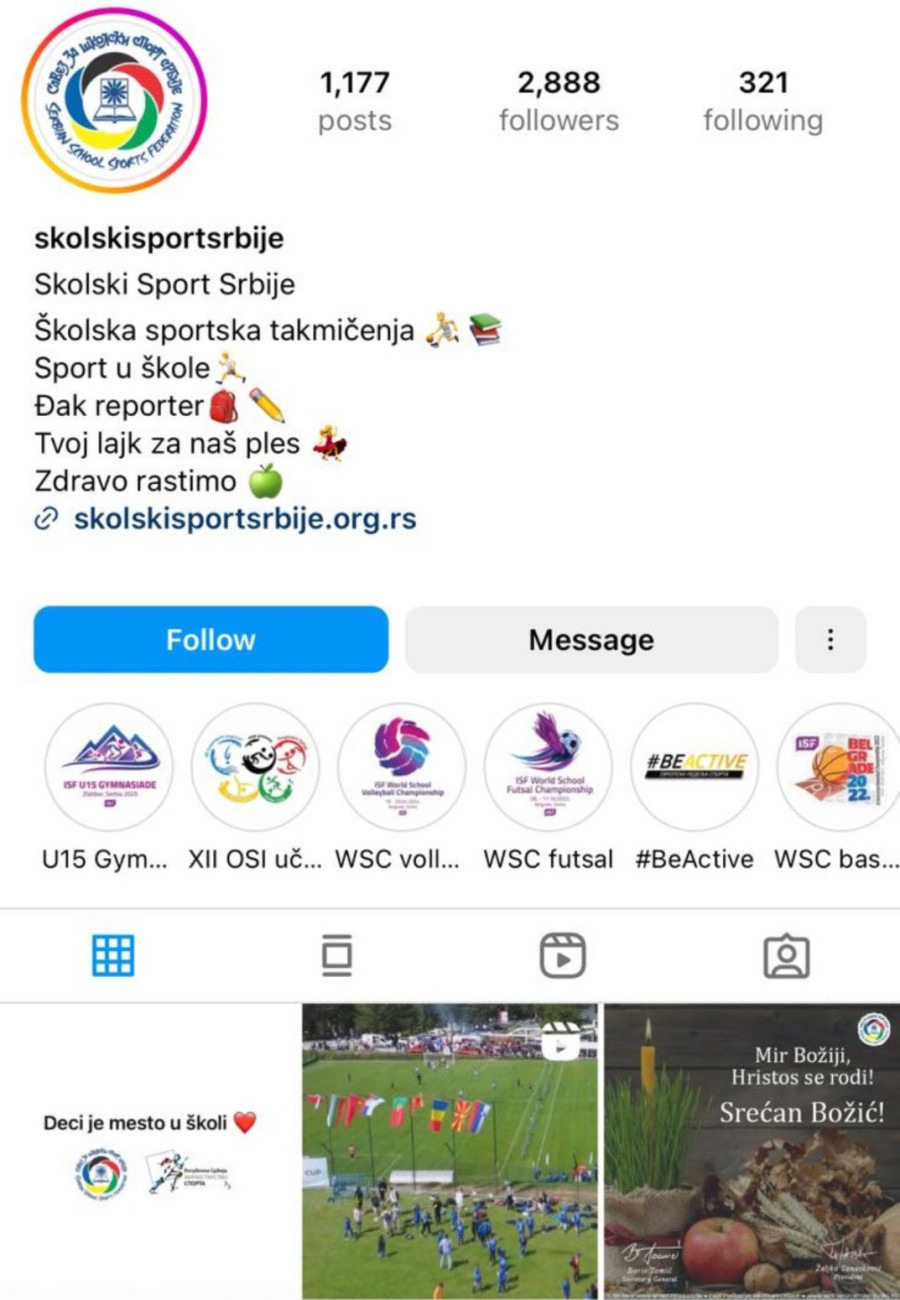Follow the skolskisportsrbije account

pyautogui.click(x=211, y=639)
